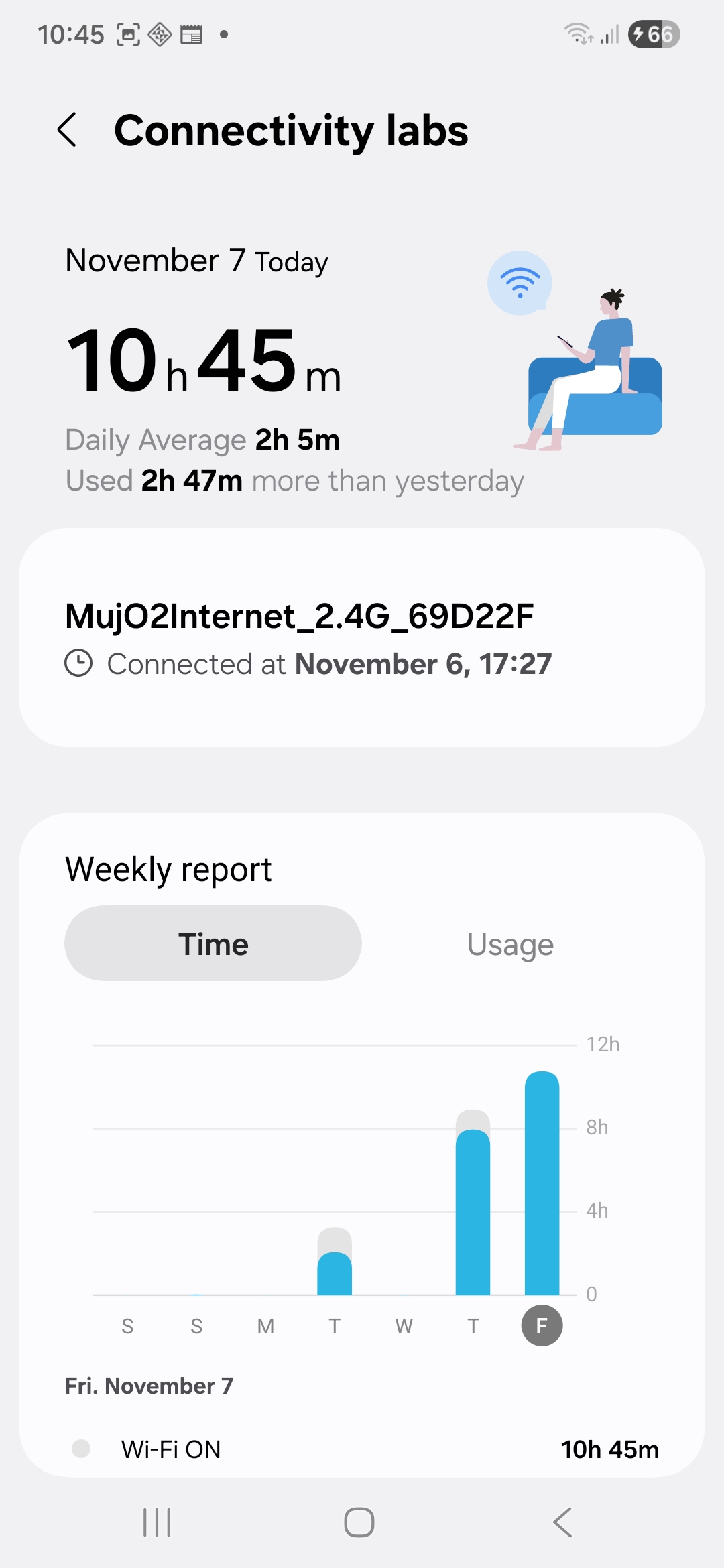
Task: Select Friday in the weekly chart
Action: pos(542,1325)
